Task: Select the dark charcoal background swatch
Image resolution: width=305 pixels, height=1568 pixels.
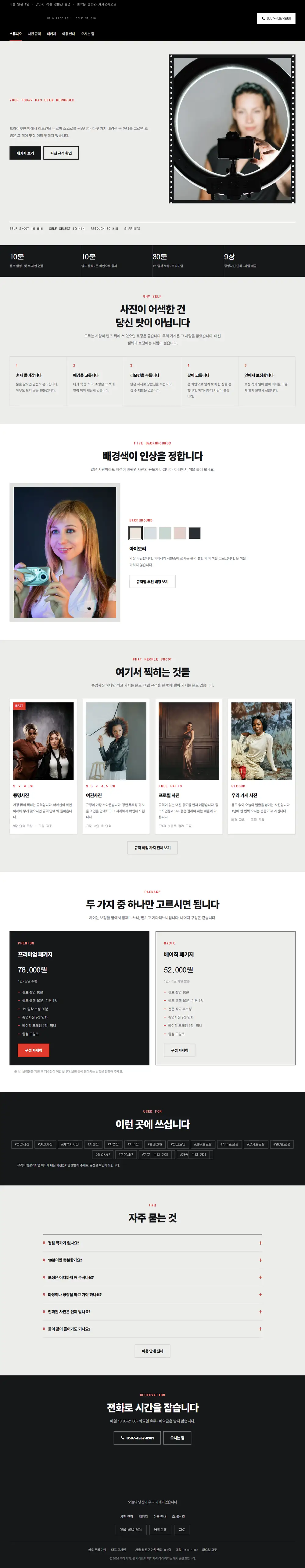Action: [x=195, y=533]
